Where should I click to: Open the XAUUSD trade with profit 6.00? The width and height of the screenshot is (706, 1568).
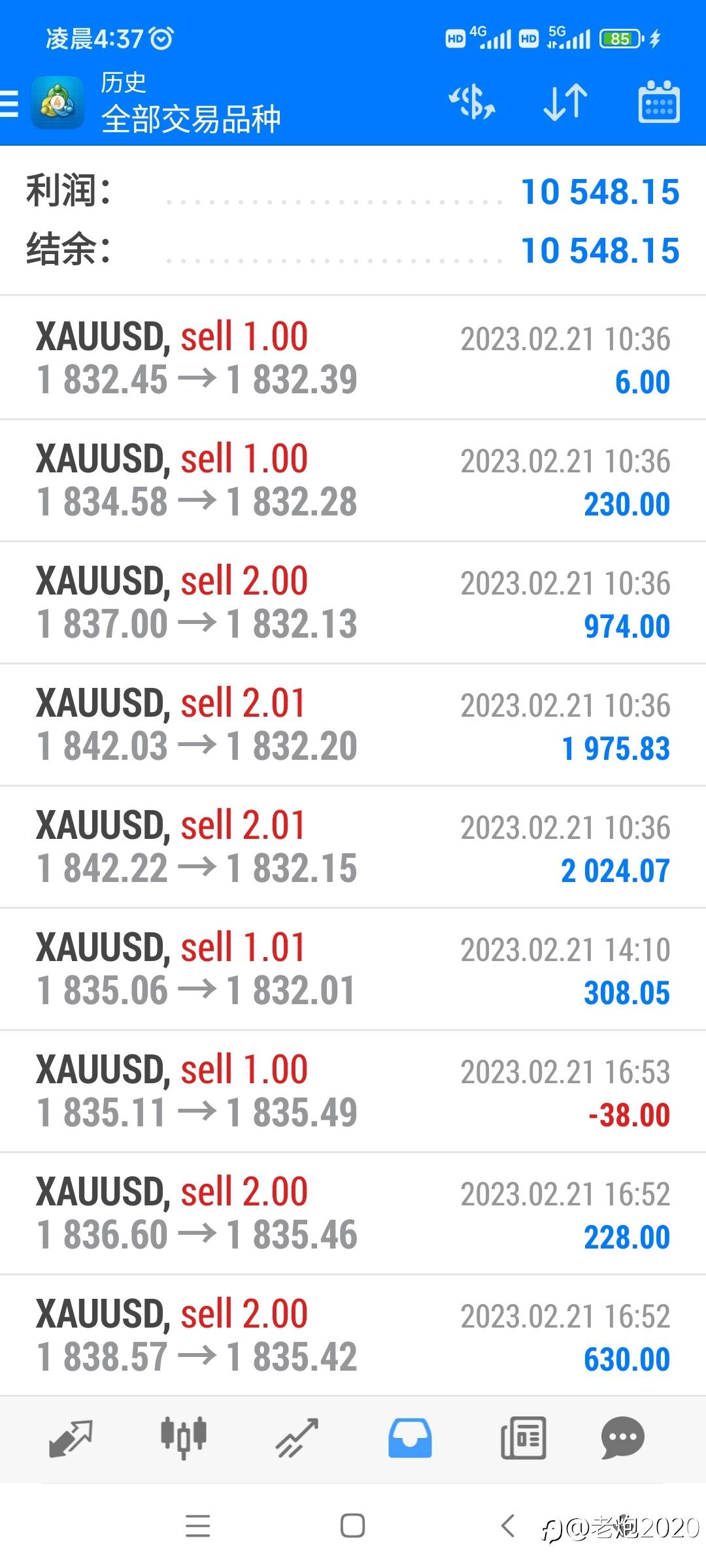pyautogui.click(x=353, y=358)
